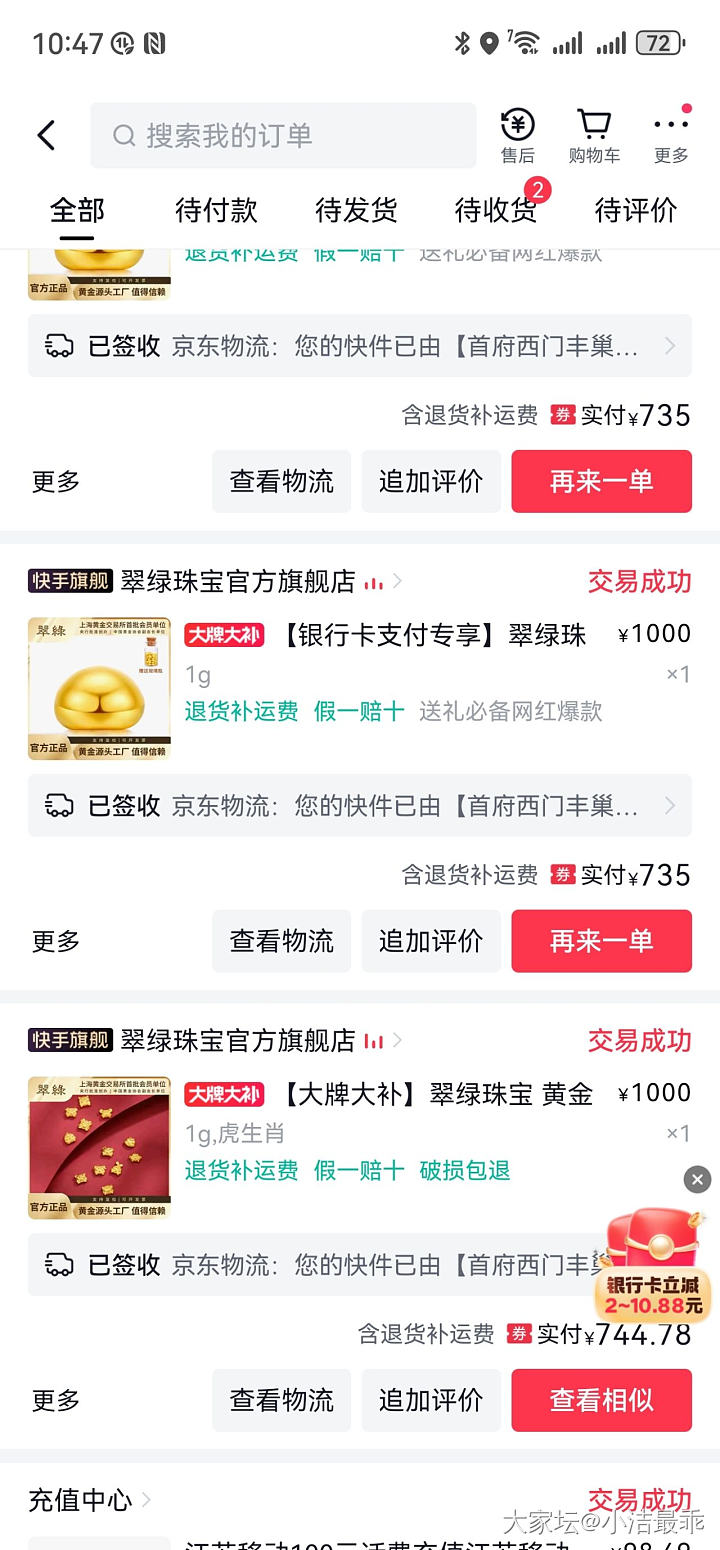The height and width of the screenshot is (1550, 720).
Task: Select the 待评价 tab
Action: coord(636,210)
